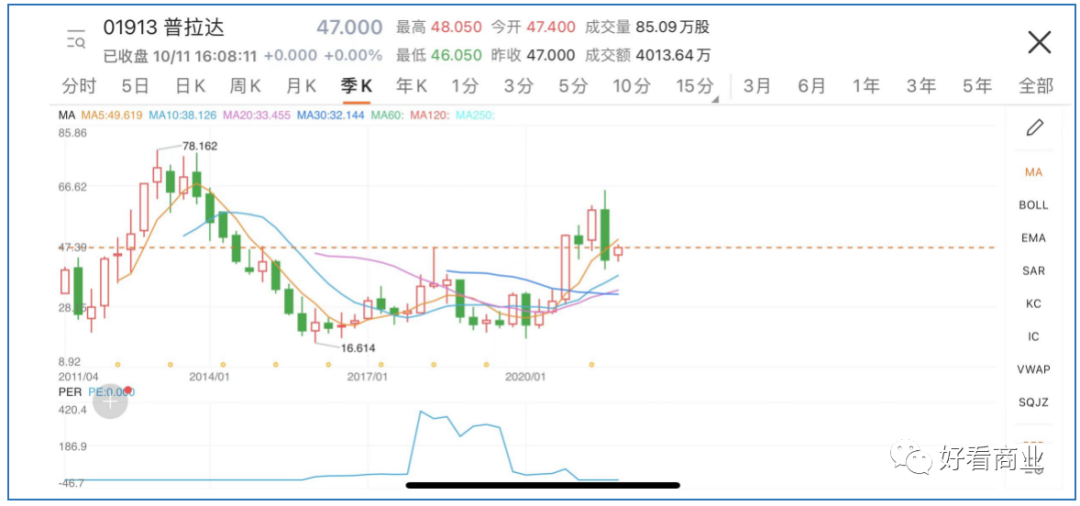Choose the VWAP indicator

(1033, 369)
